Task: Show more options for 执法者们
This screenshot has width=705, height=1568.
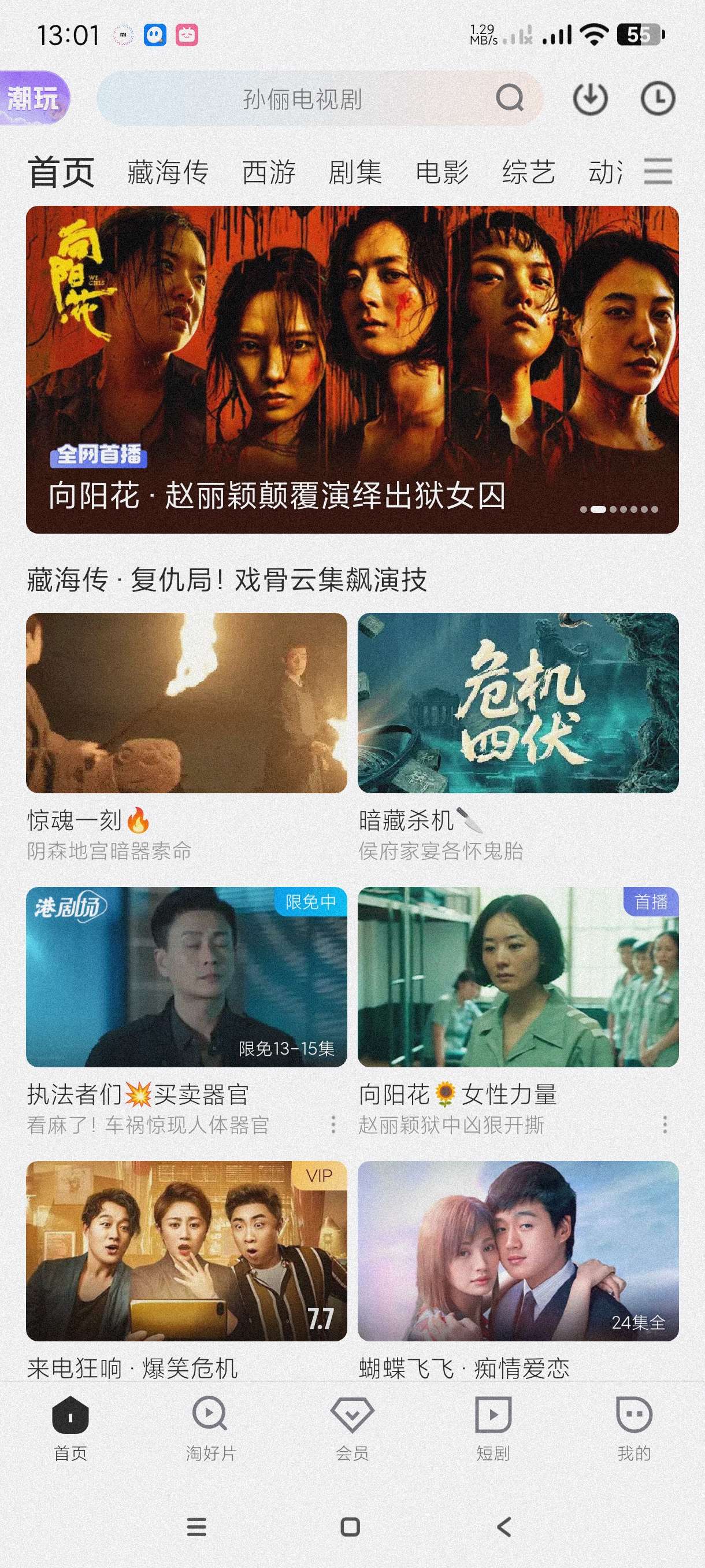Action: [333, 1125]
